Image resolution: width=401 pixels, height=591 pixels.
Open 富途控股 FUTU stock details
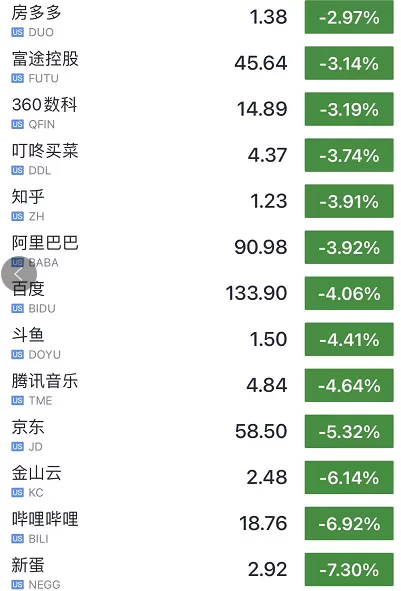click(x=200, y=63)
